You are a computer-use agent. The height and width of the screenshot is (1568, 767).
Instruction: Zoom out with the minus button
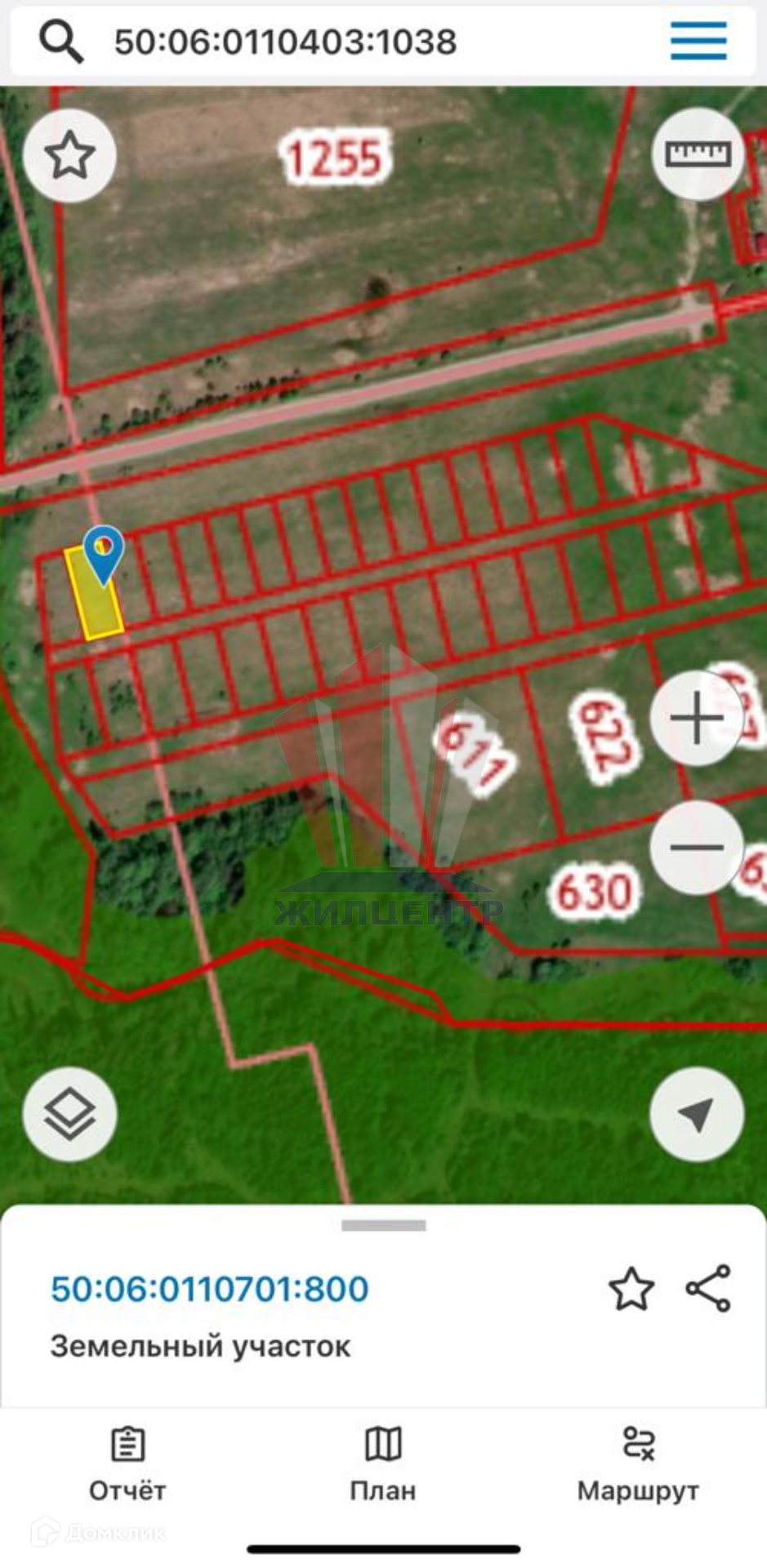click(x=697, y=847)
